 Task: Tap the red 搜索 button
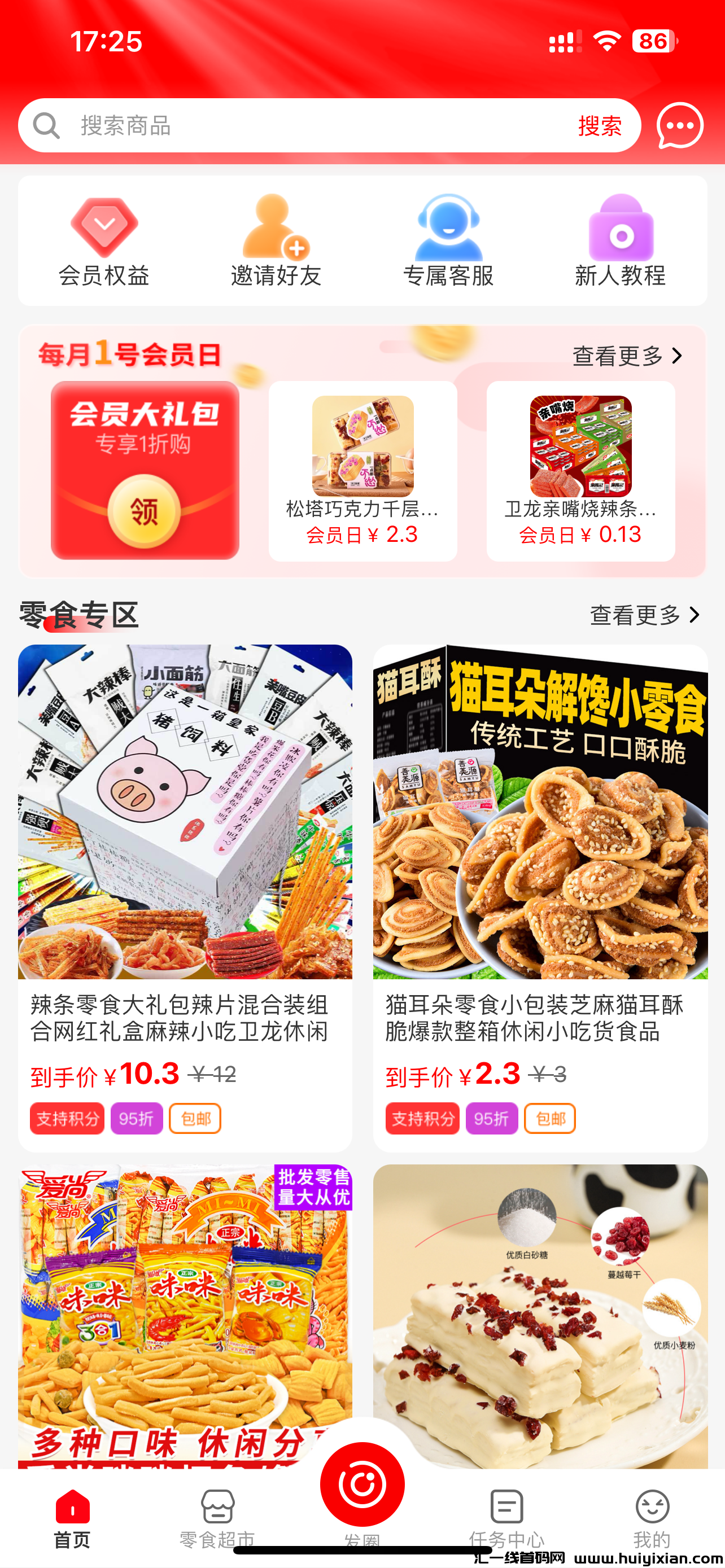tap(600, 126)
